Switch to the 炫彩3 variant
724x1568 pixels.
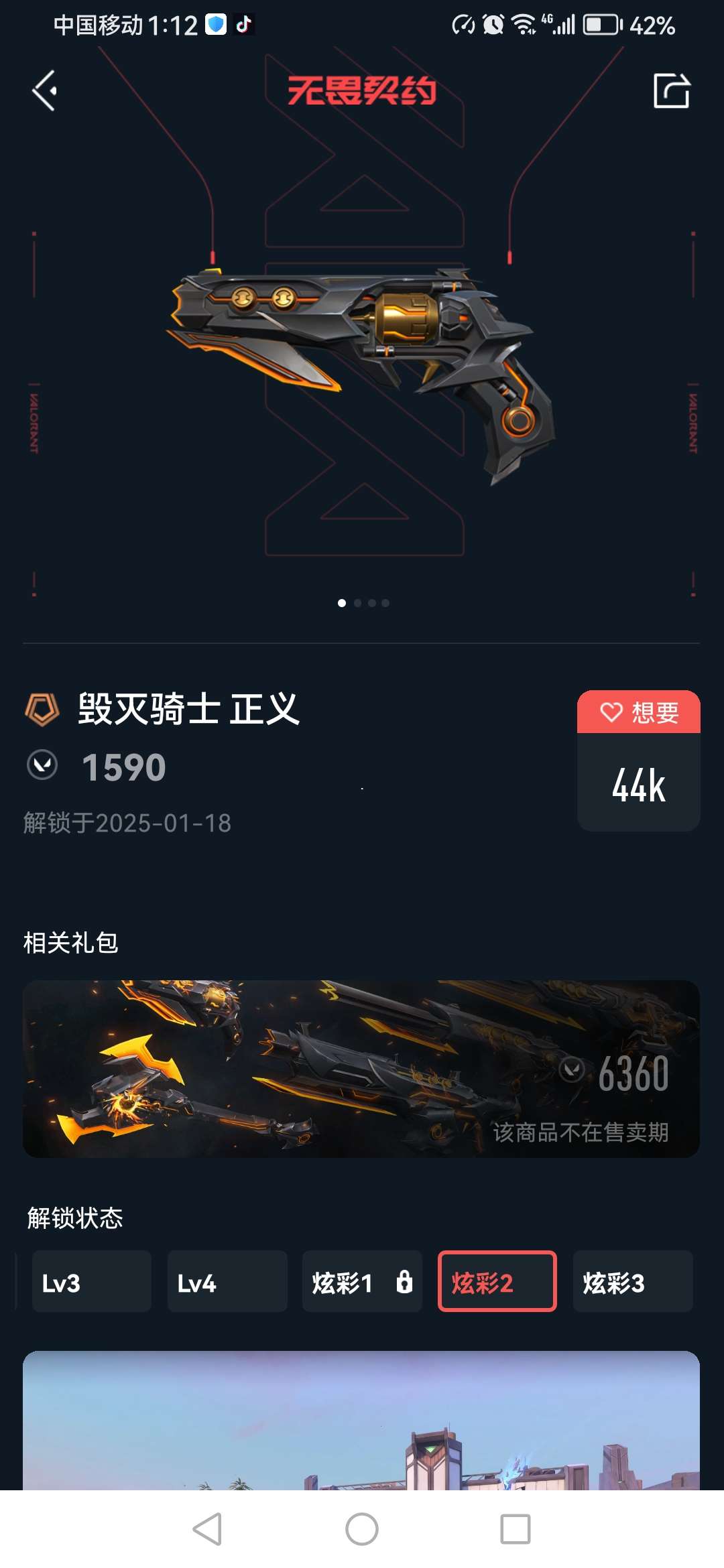pyautogui.click(x=632, y=1281)
